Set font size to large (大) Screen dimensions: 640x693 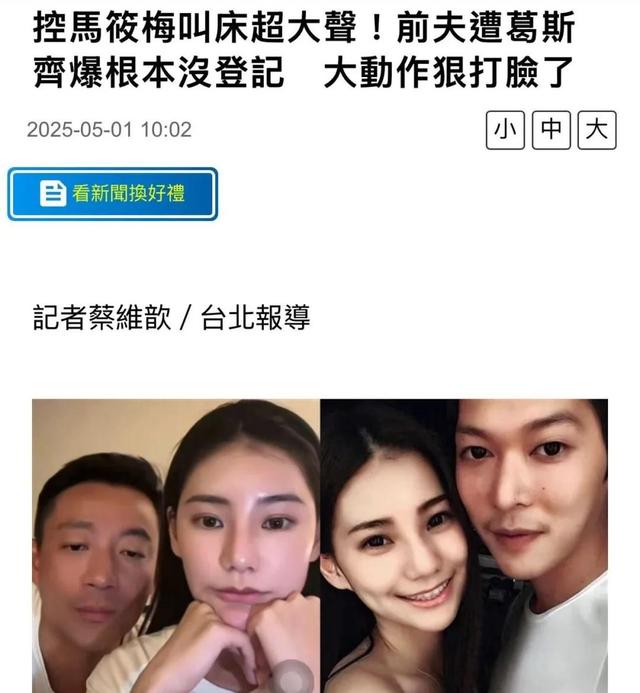click(x=597, y=131)
